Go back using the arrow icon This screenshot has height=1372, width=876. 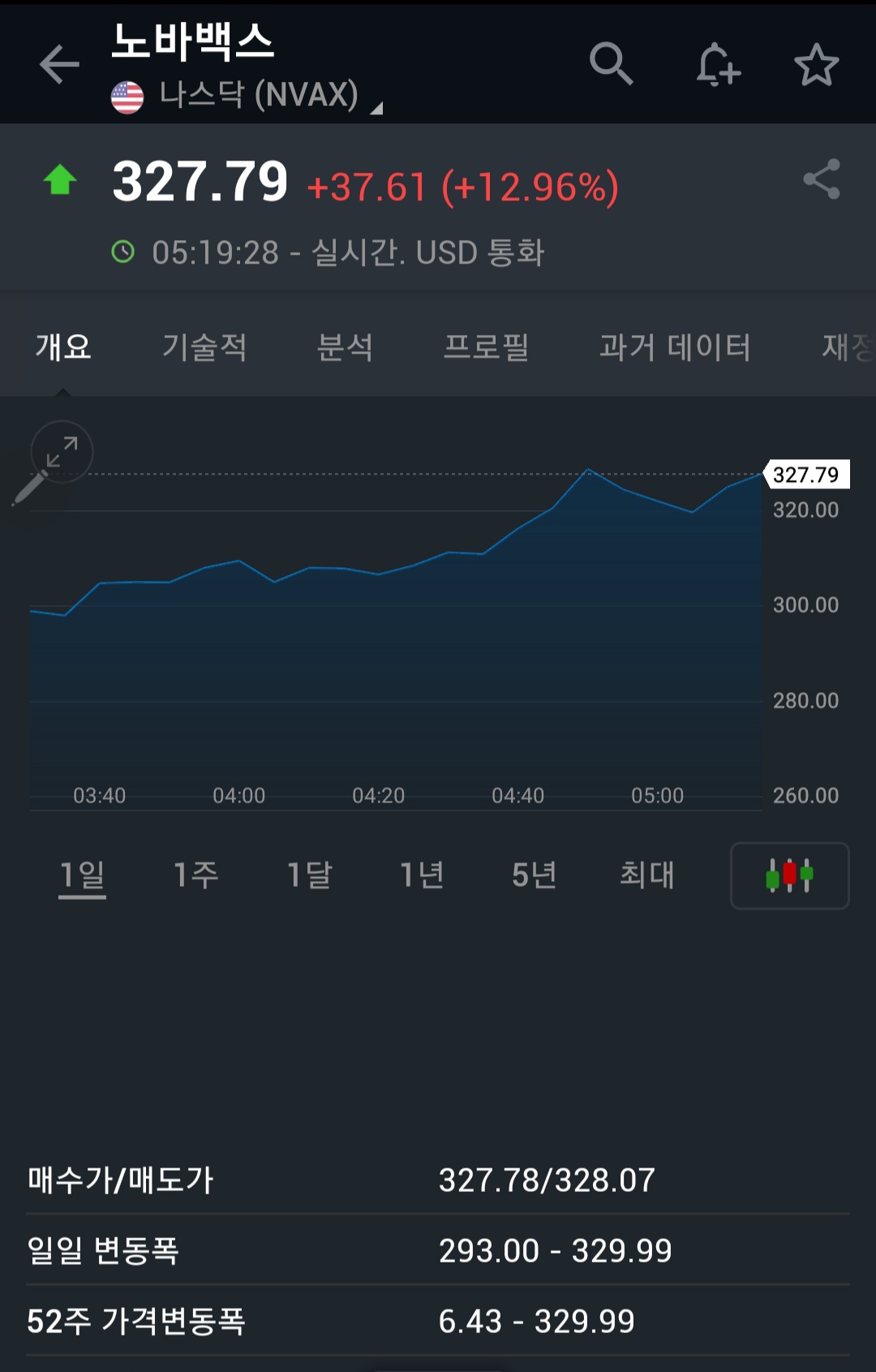(x=59, y=65)
